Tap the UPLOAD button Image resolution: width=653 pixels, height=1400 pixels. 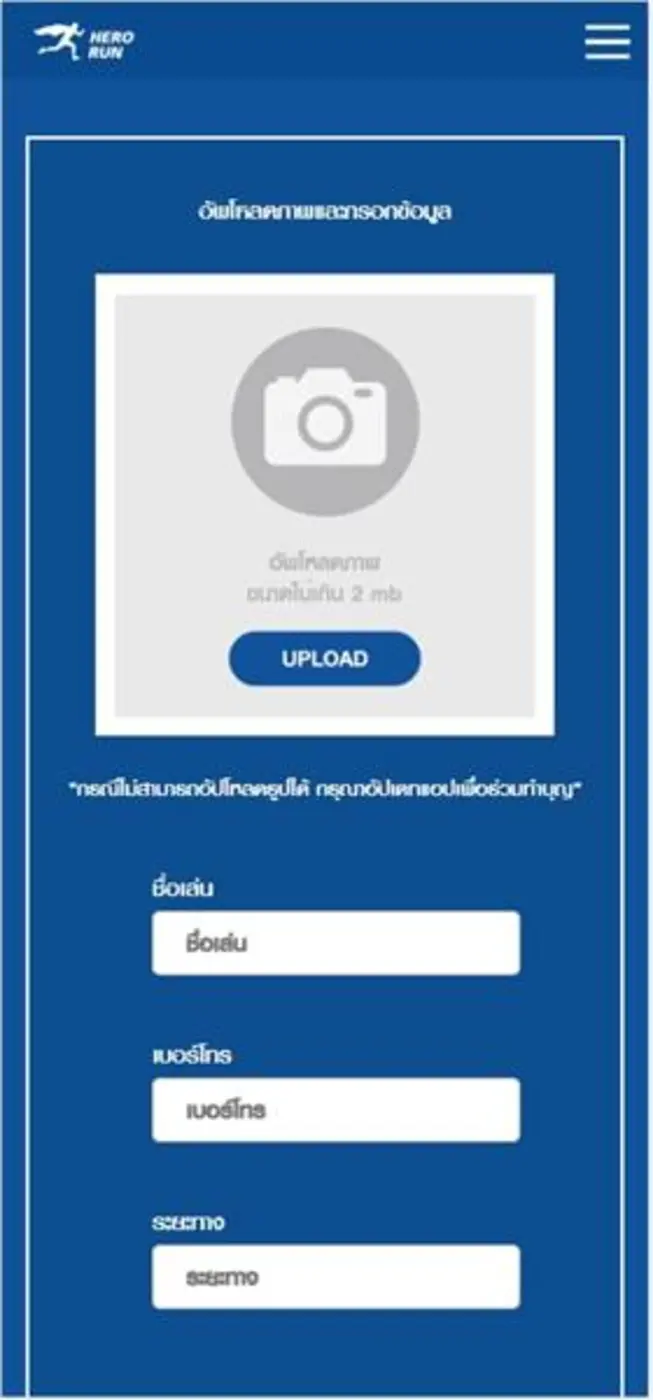[324, 658]
